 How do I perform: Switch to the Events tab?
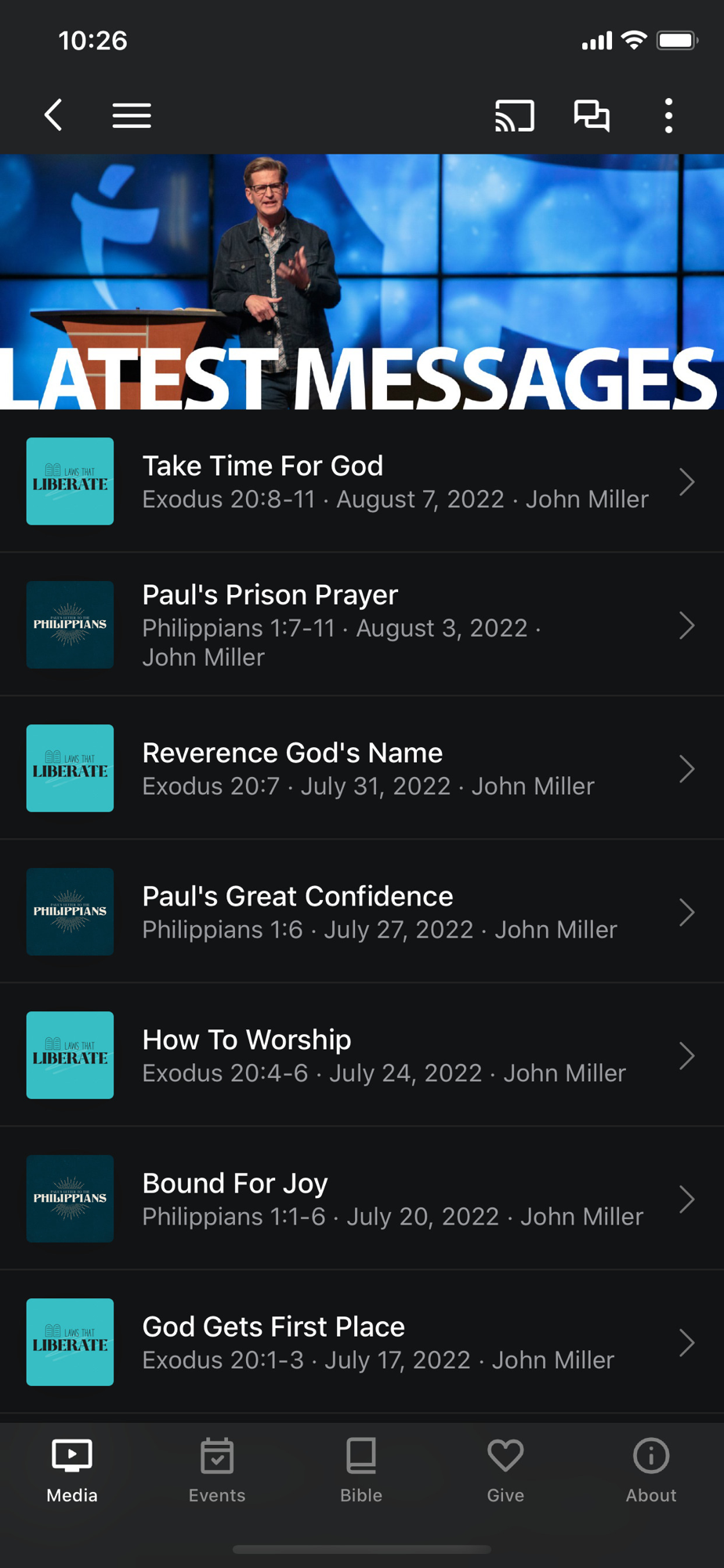point(217,1470)
